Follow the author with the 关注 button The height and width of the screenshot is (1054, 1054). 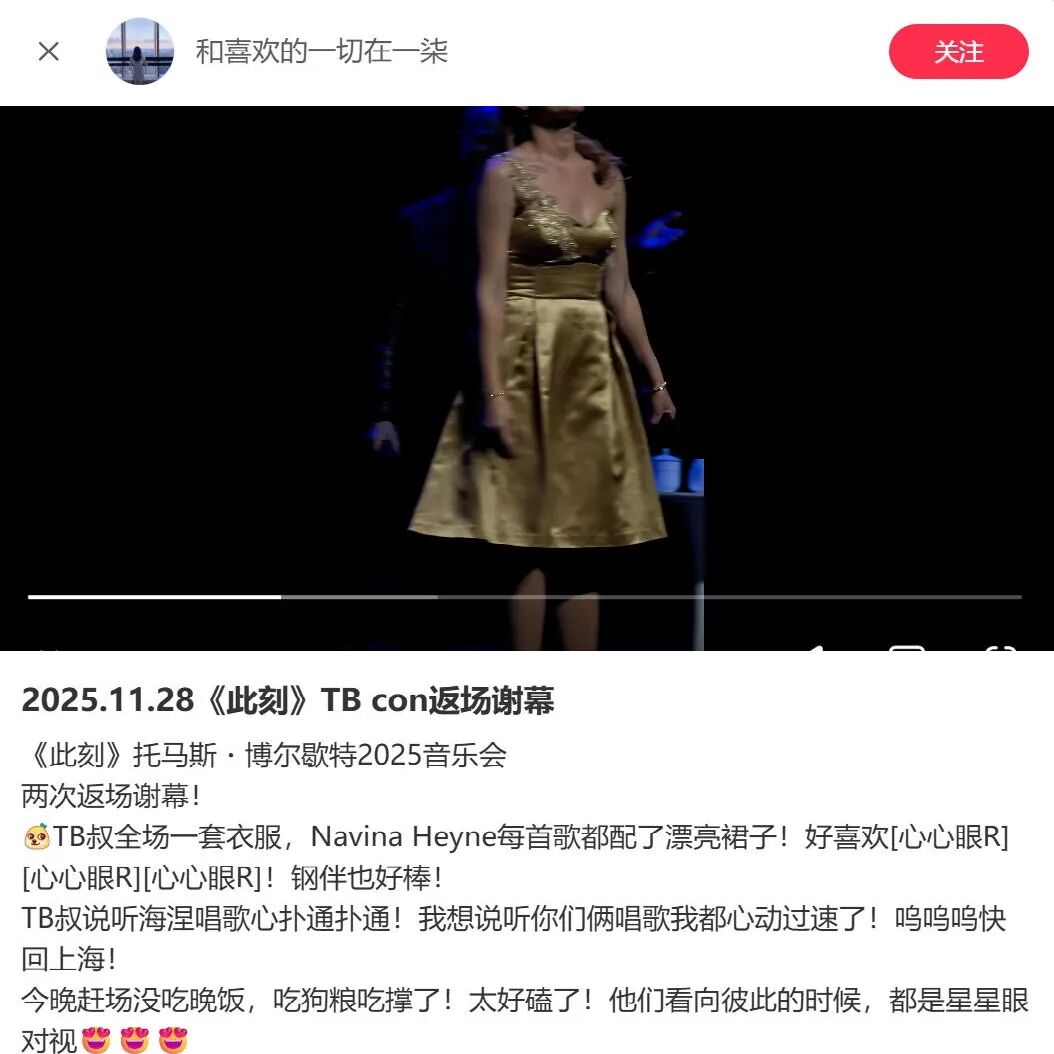pyautogui.click(x=958, y=51)
